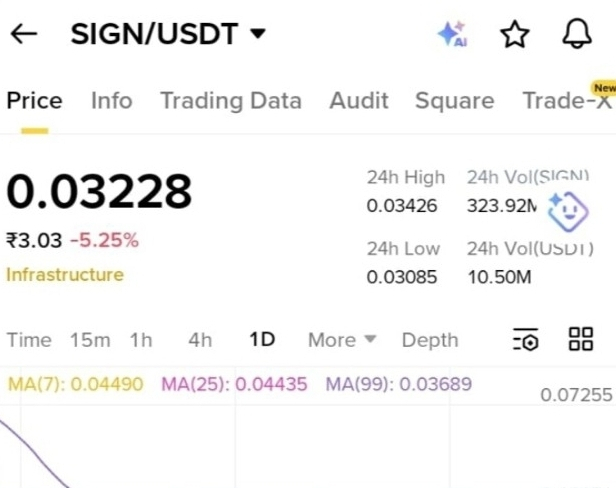Screen dimensions: 616x488
Task: Open chart indicator settings icon
Action: click(526, 340)
